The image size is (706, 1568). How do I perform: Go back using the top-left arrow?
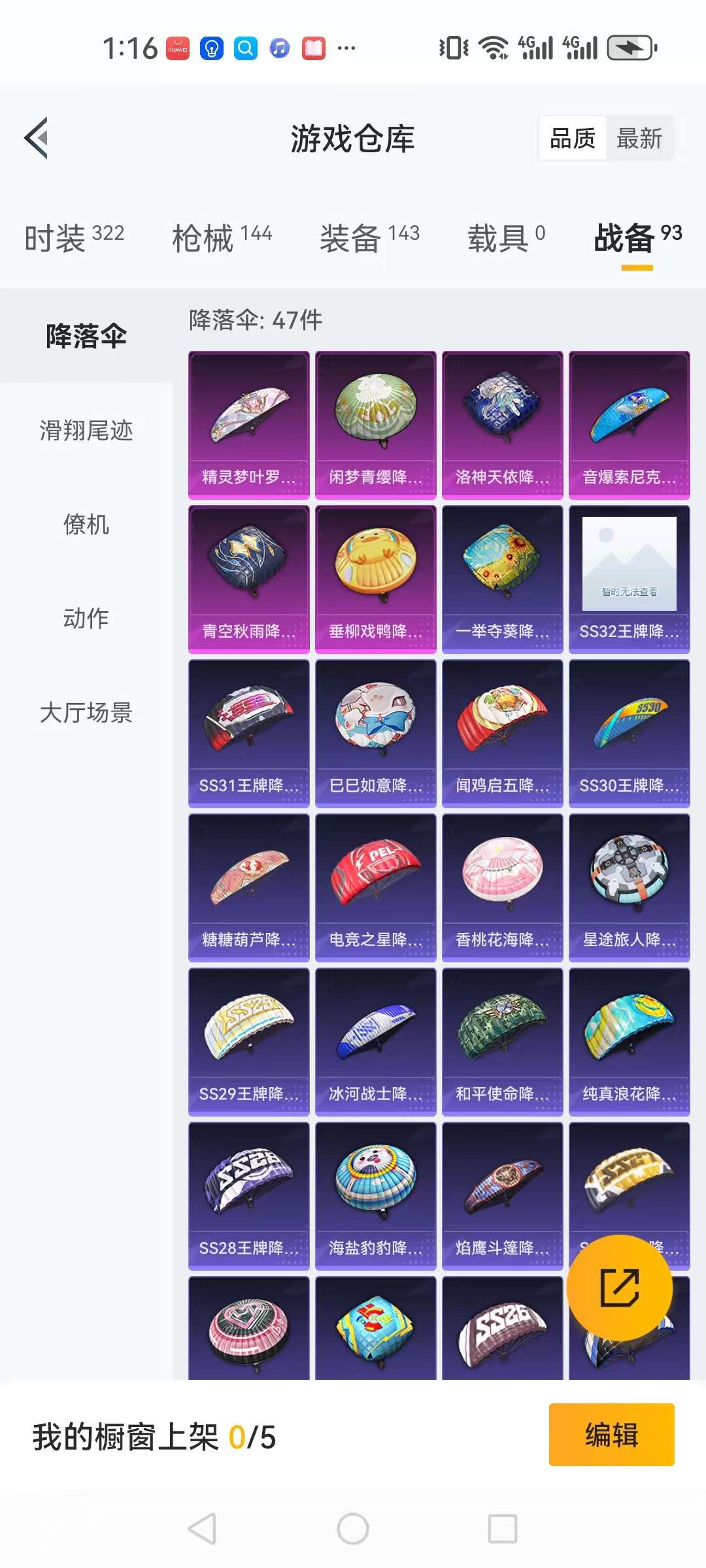37,138
